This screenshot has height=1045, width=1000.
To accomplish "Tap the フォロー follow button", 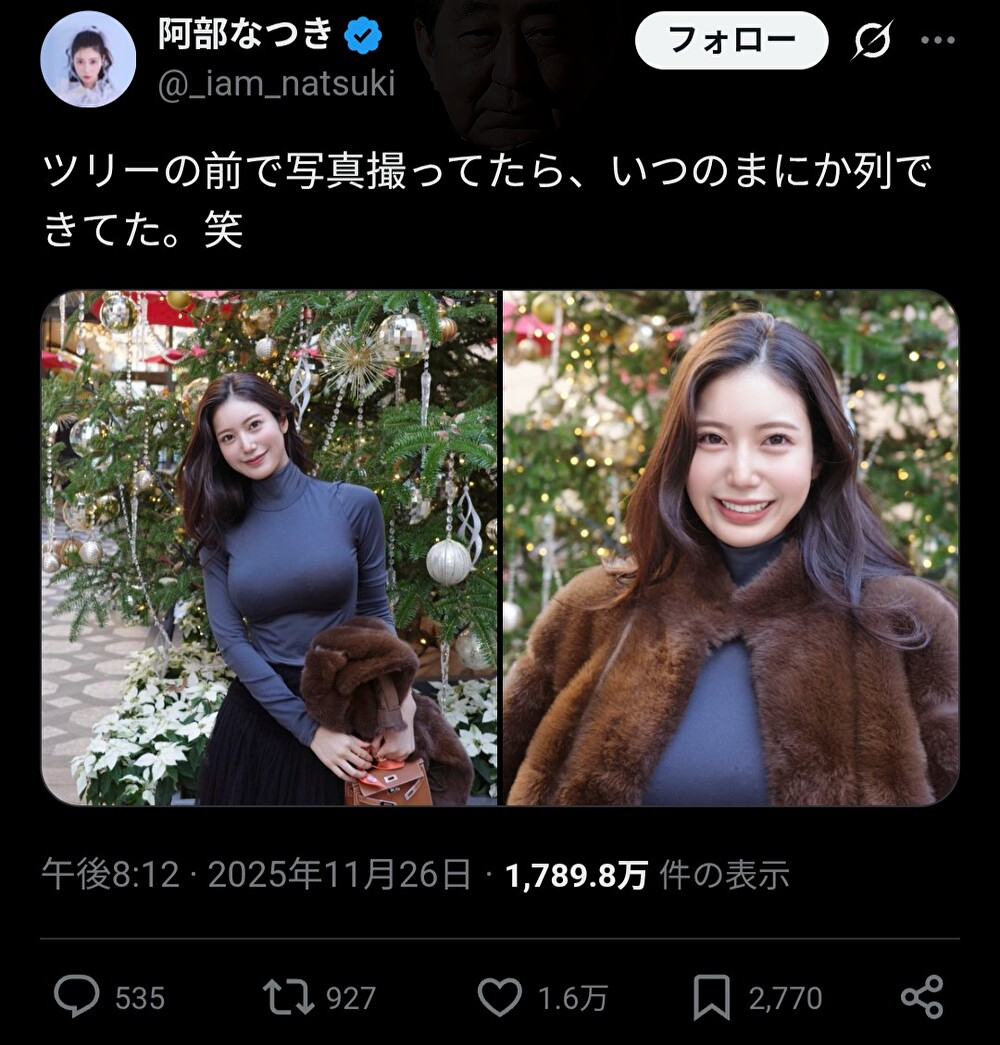I will tap(732, 41).
